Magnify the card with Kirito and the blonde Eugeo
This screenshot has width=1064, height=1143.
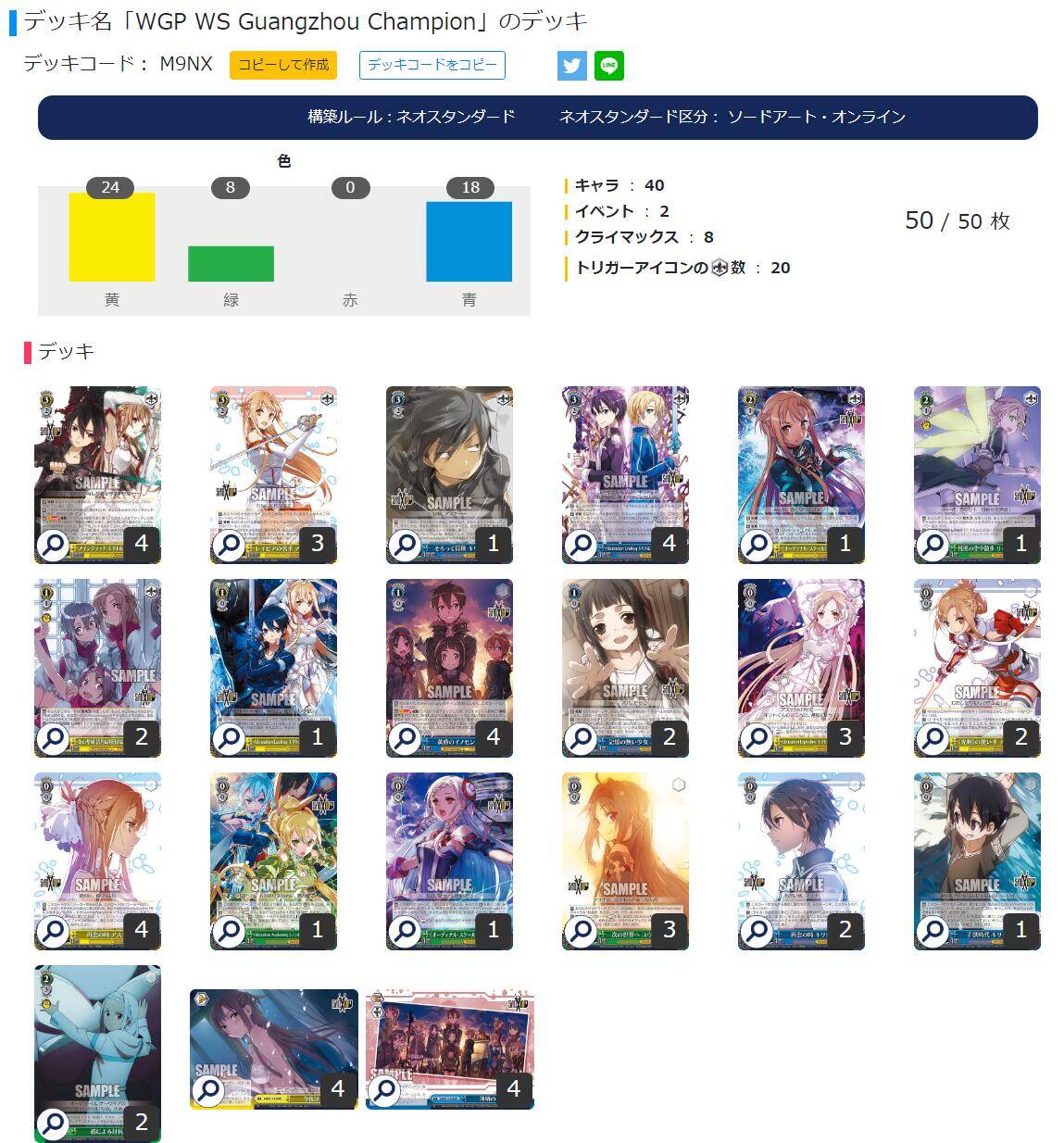(582, 545)
